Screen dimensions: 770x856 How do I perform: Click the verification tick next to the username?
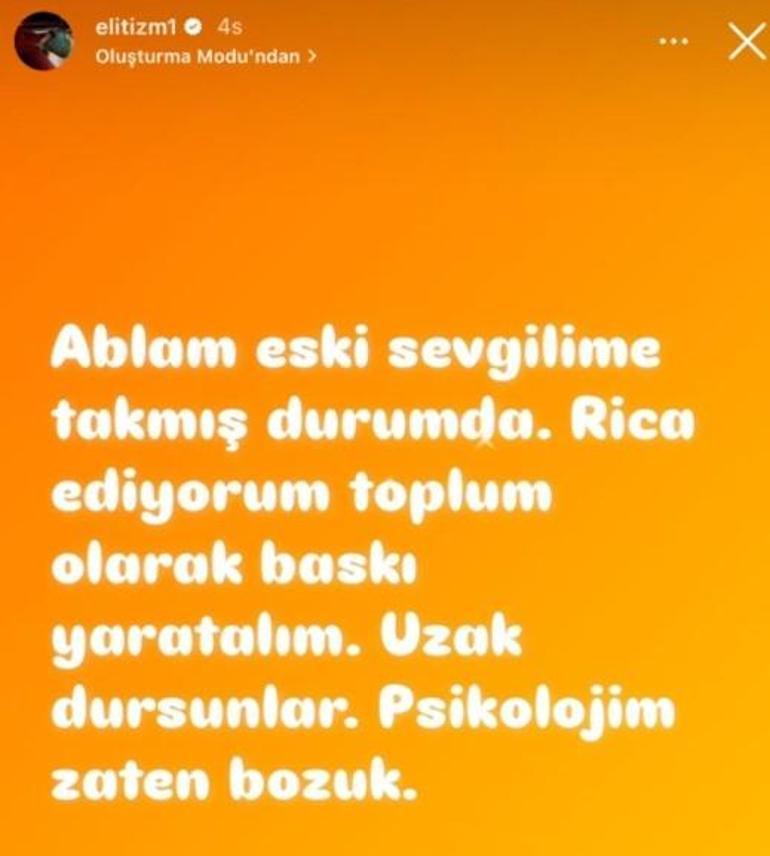coord(196,28)
